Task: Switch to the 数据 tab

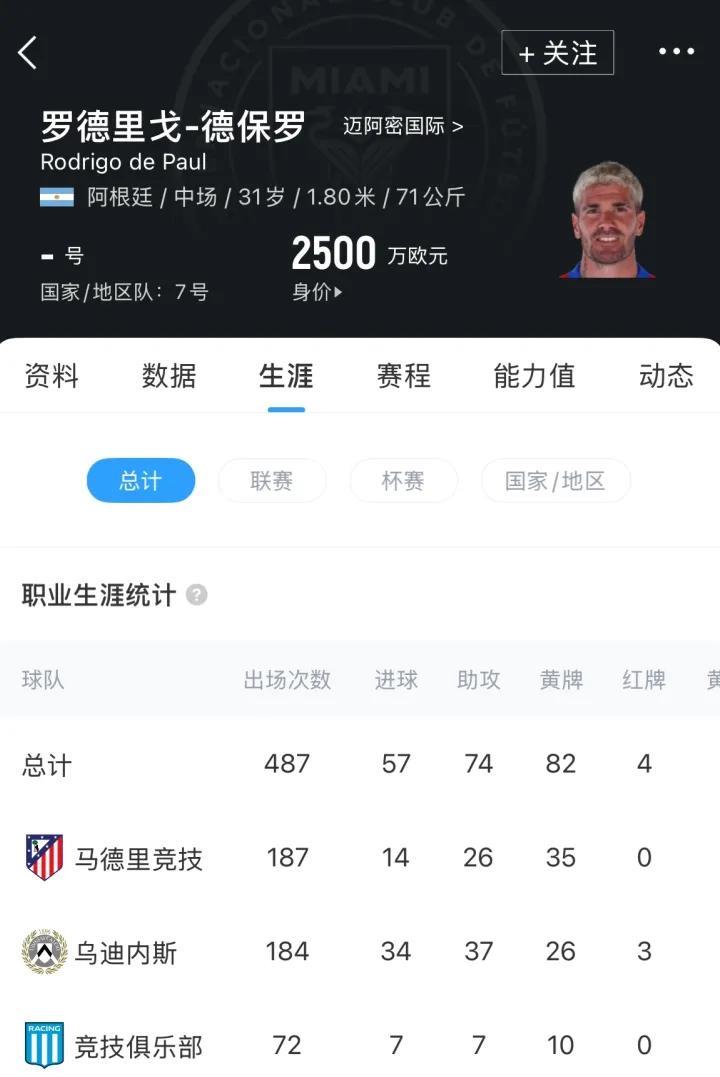Action: (169, 375)
